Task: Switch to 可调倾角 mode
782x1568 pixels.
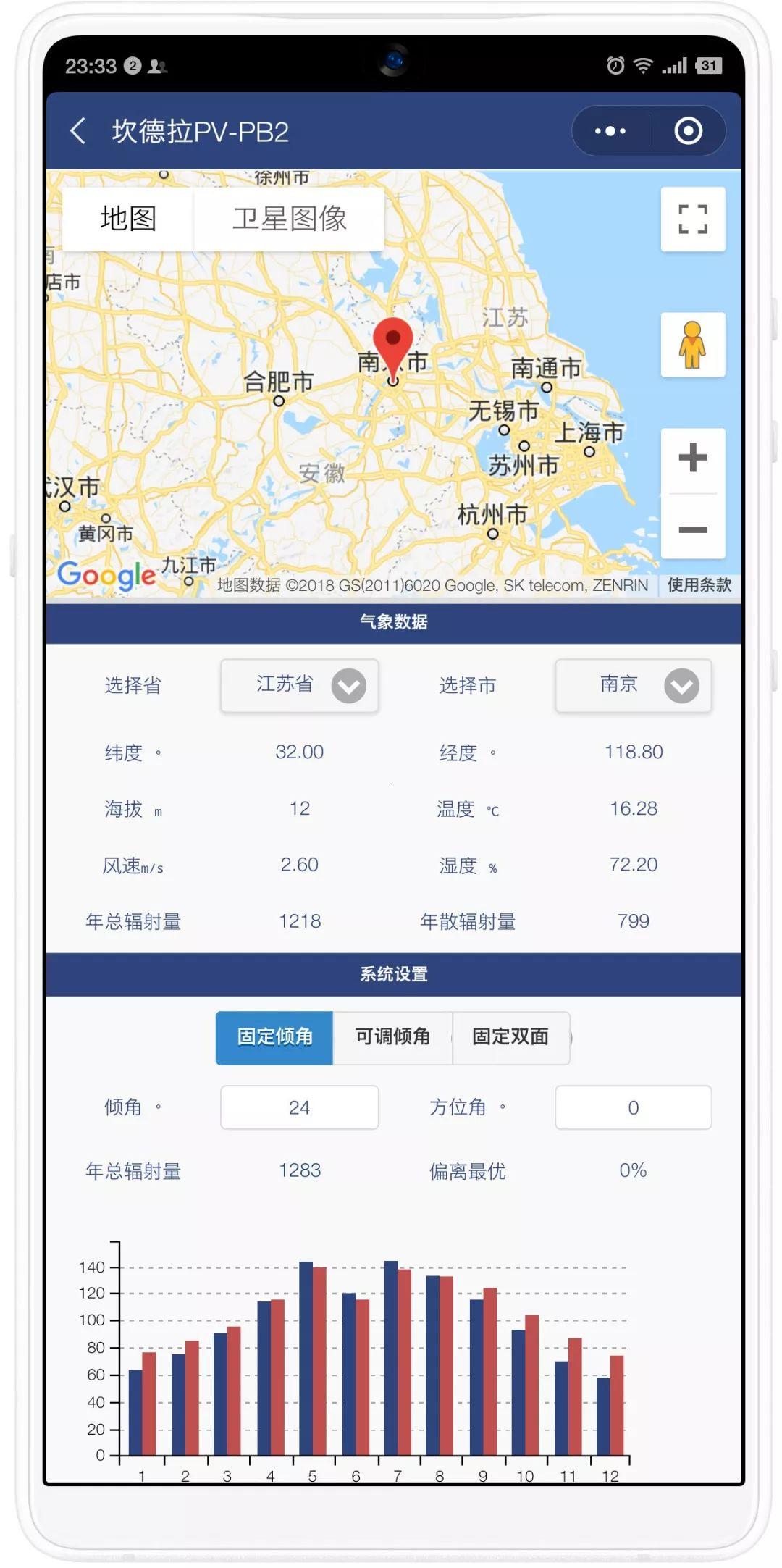Action: pos(392,1037)
